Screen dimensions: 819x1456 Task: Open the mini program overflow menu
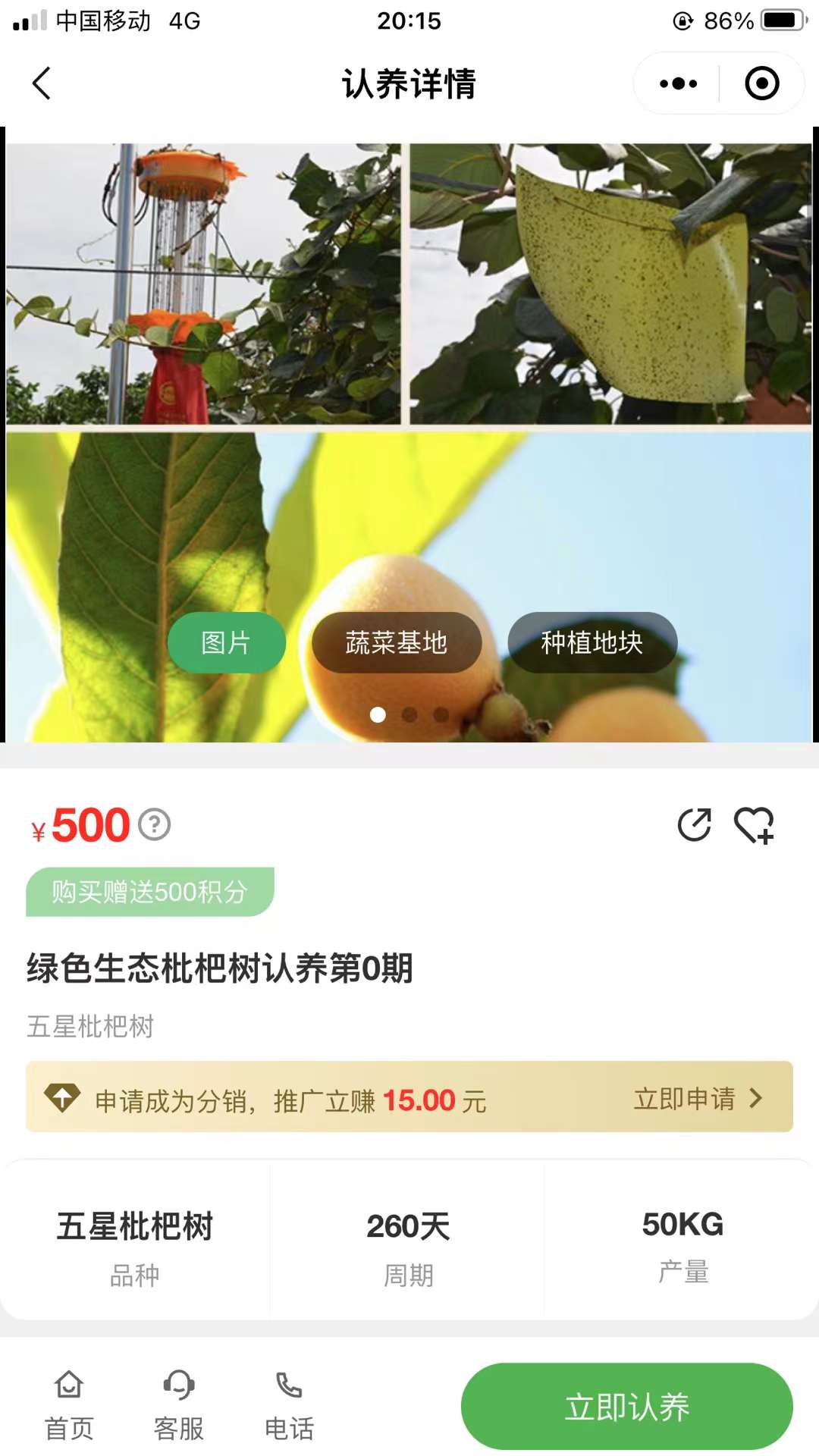pyautogui.click(x=678, y=83)
